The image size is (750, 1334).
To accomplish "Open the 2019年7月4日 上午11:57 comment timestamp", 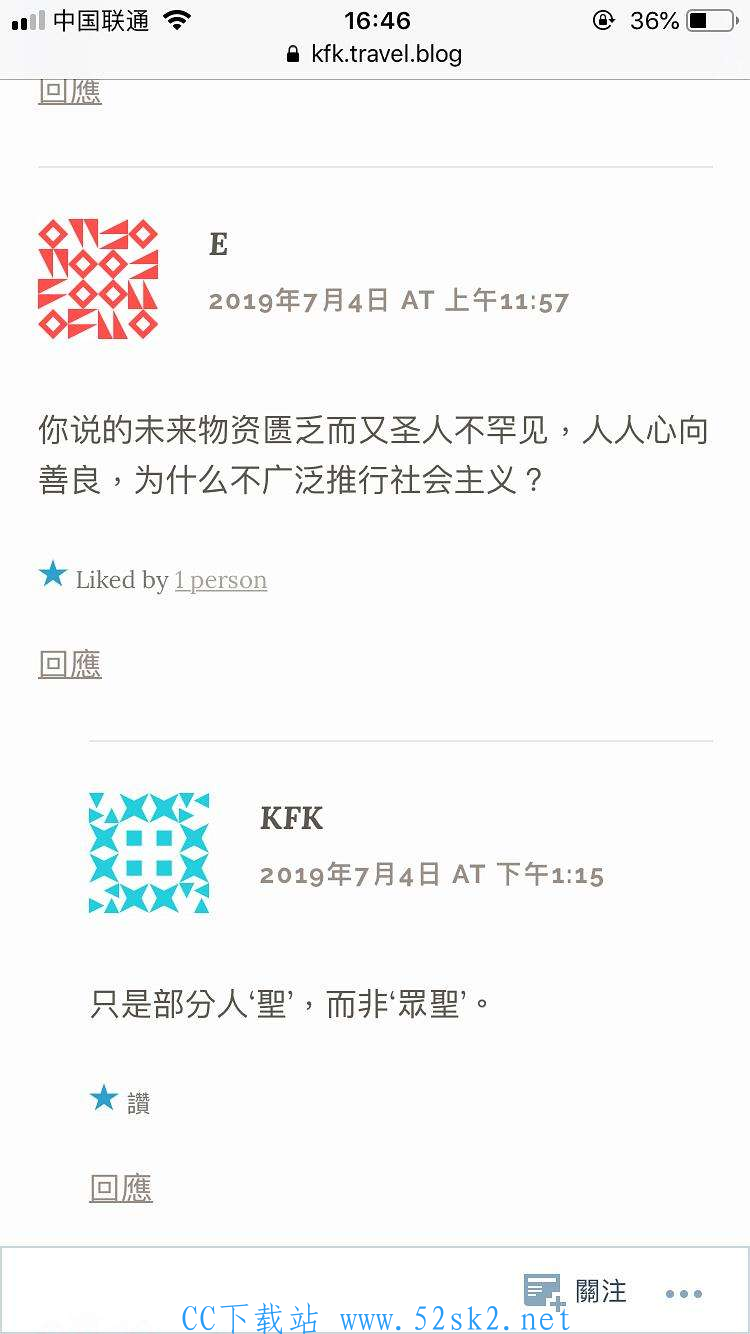I will click(388, 301).
